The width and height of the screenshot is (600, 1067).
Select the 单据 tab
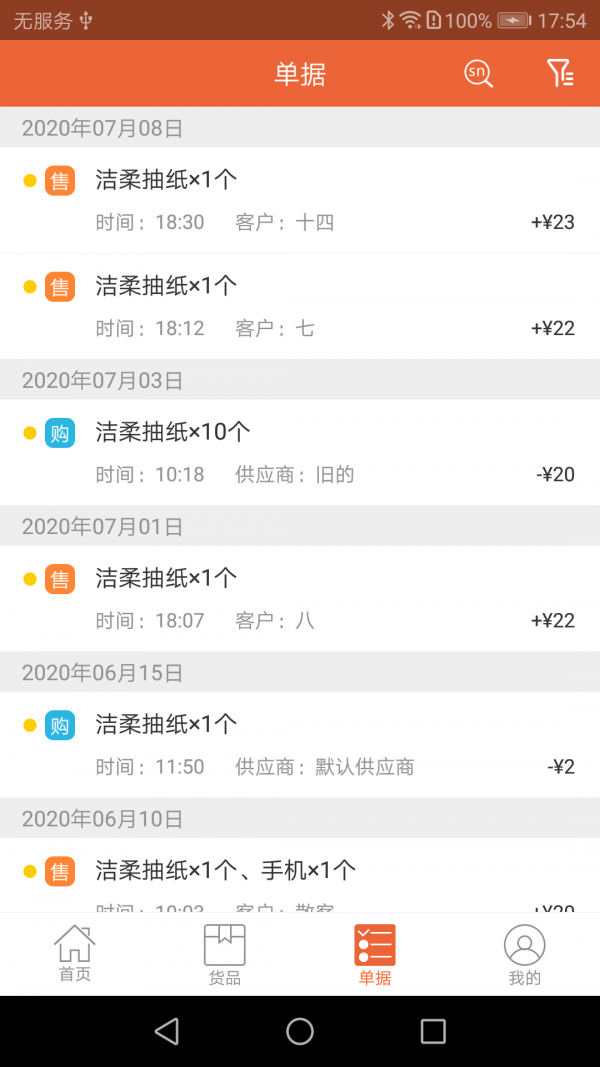pyautogui.click(x=375, y=954)
